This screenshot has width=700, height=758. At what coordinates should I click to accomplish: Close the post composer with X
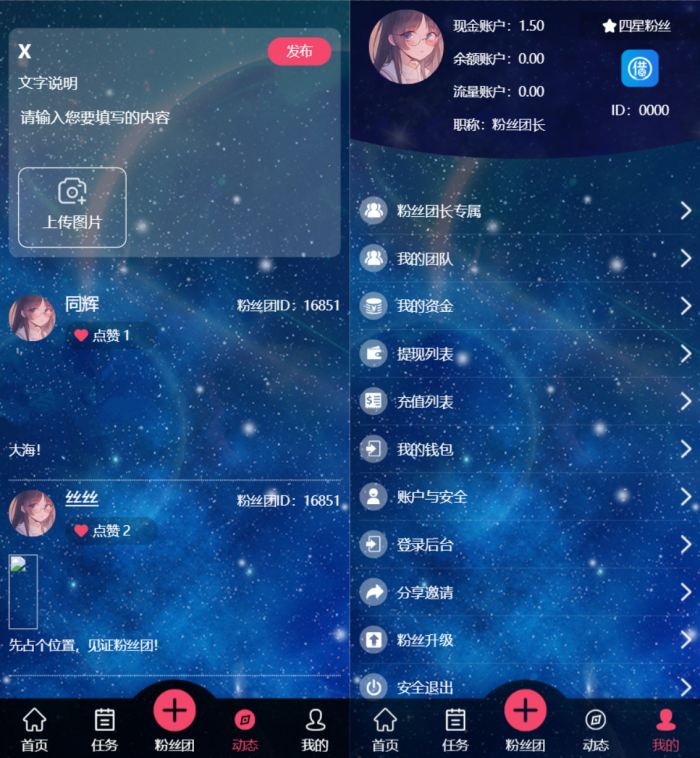[25, 52]
